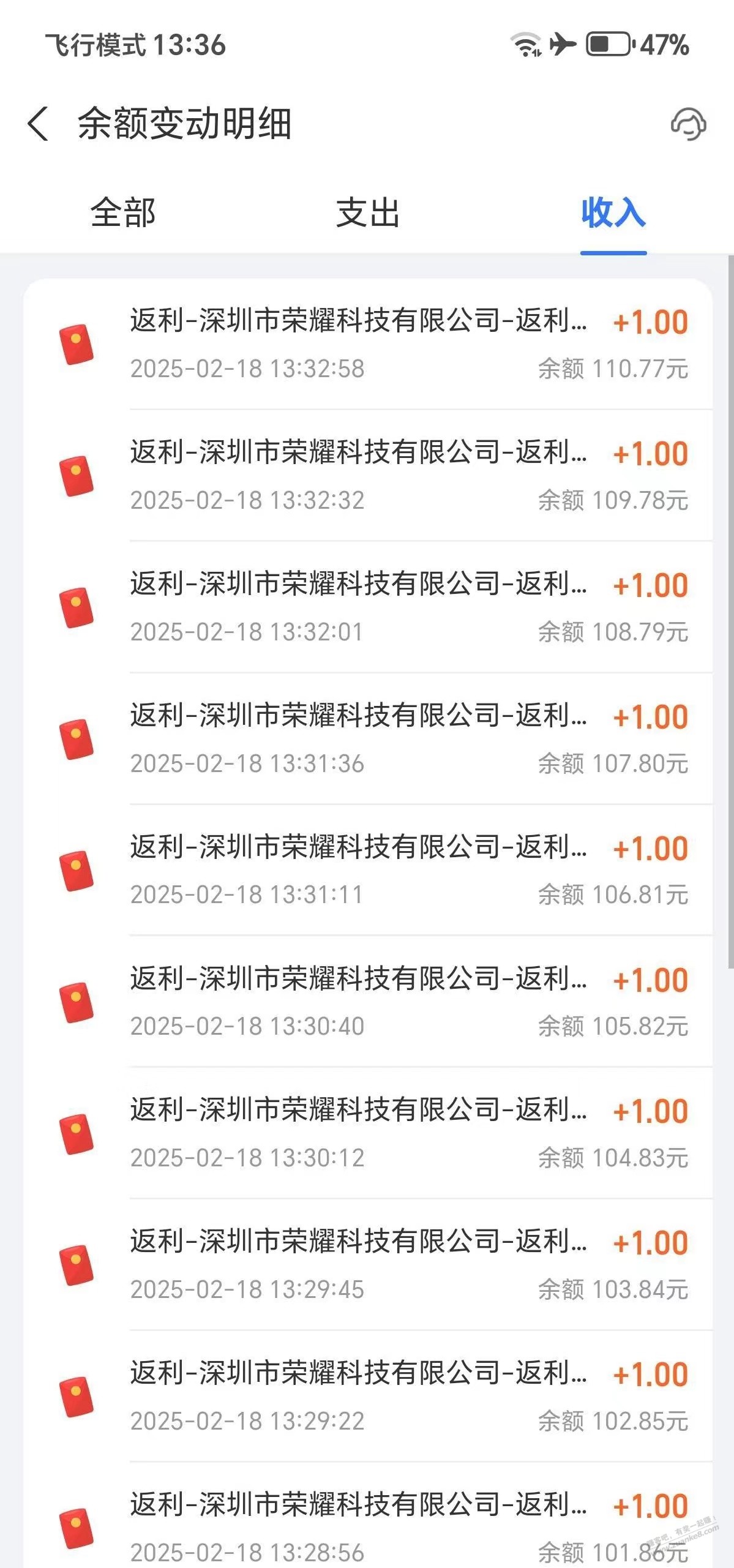Open the entry with 余额 105.82元

[x=368, y=1002]
